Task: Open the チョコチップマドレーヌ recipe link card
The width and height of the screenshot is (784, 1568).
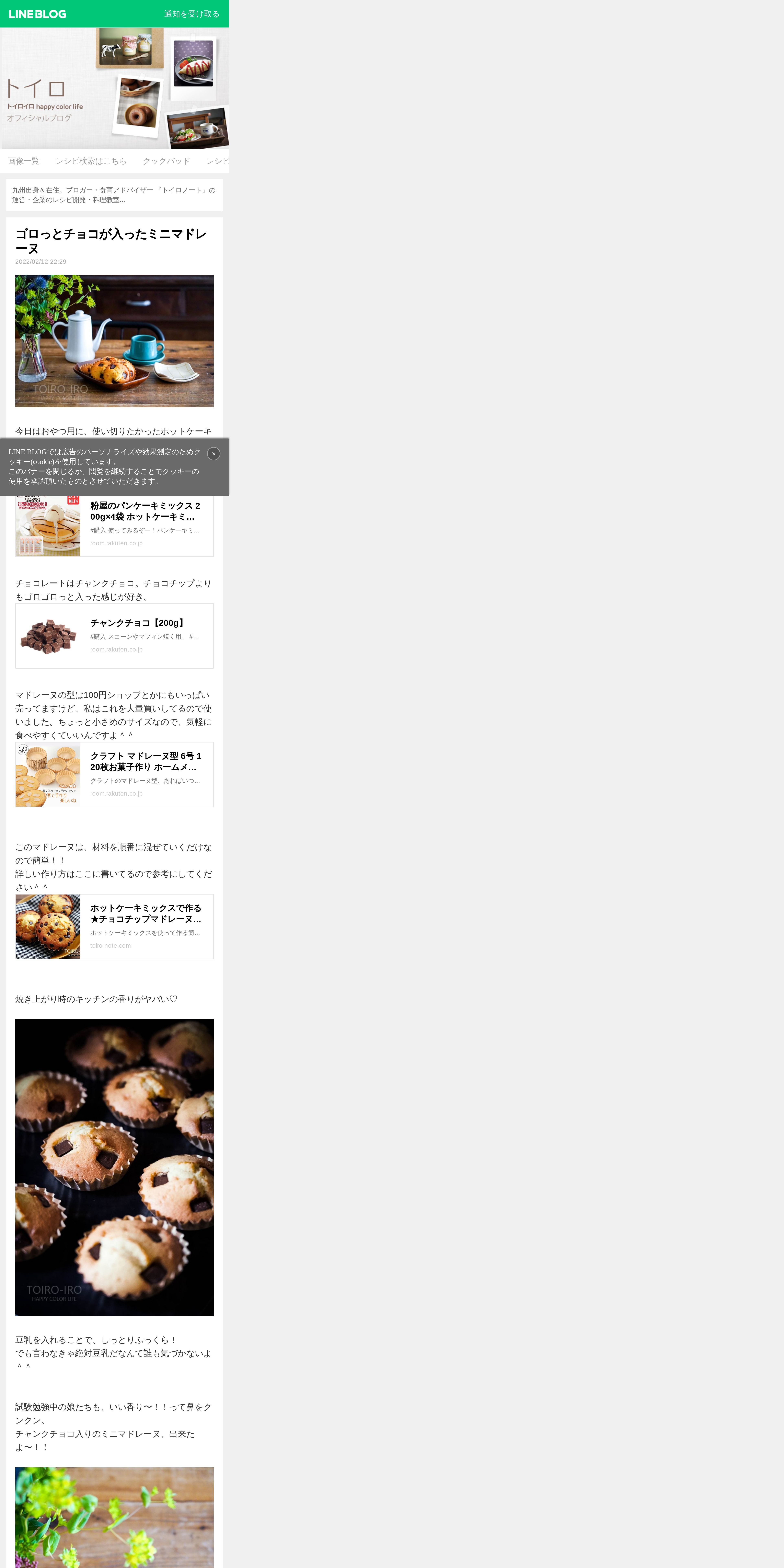Action: tap(114, 926)
